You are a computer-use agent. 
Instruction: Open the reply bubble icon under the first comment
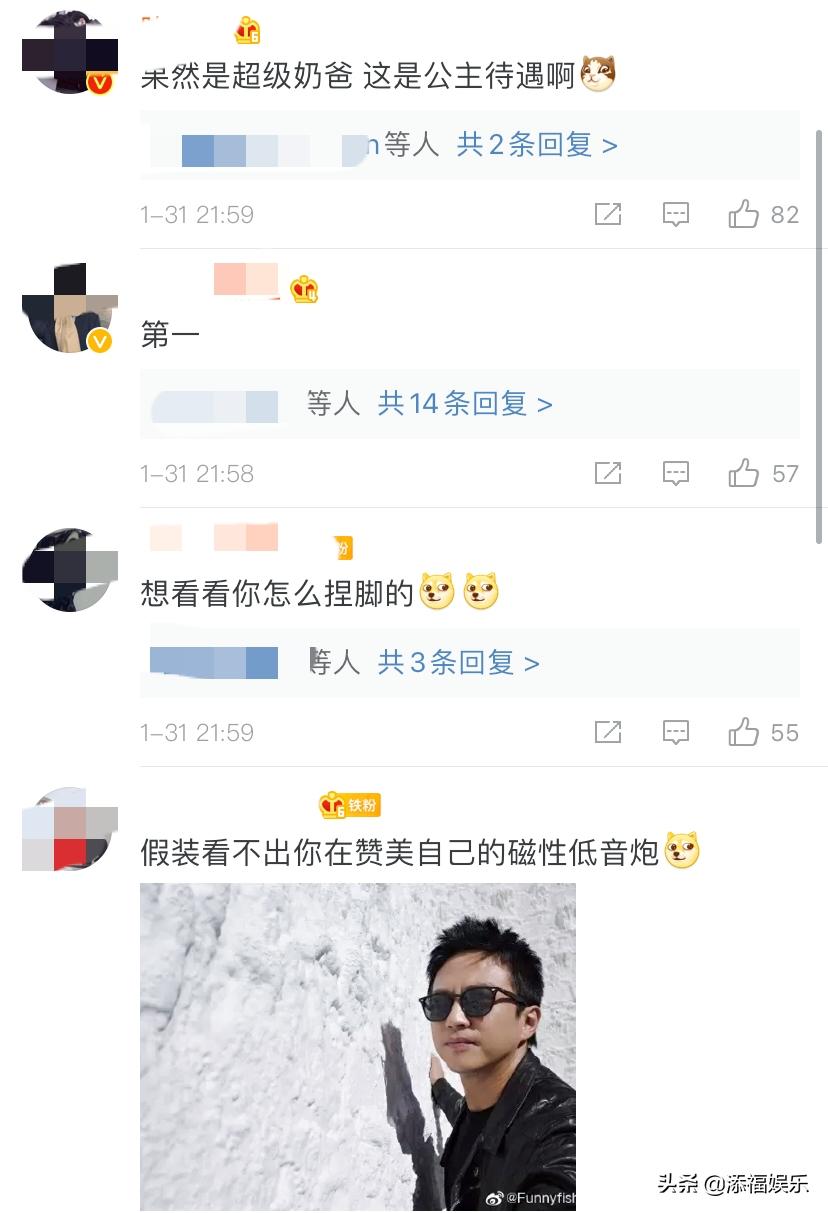point(675,213)
